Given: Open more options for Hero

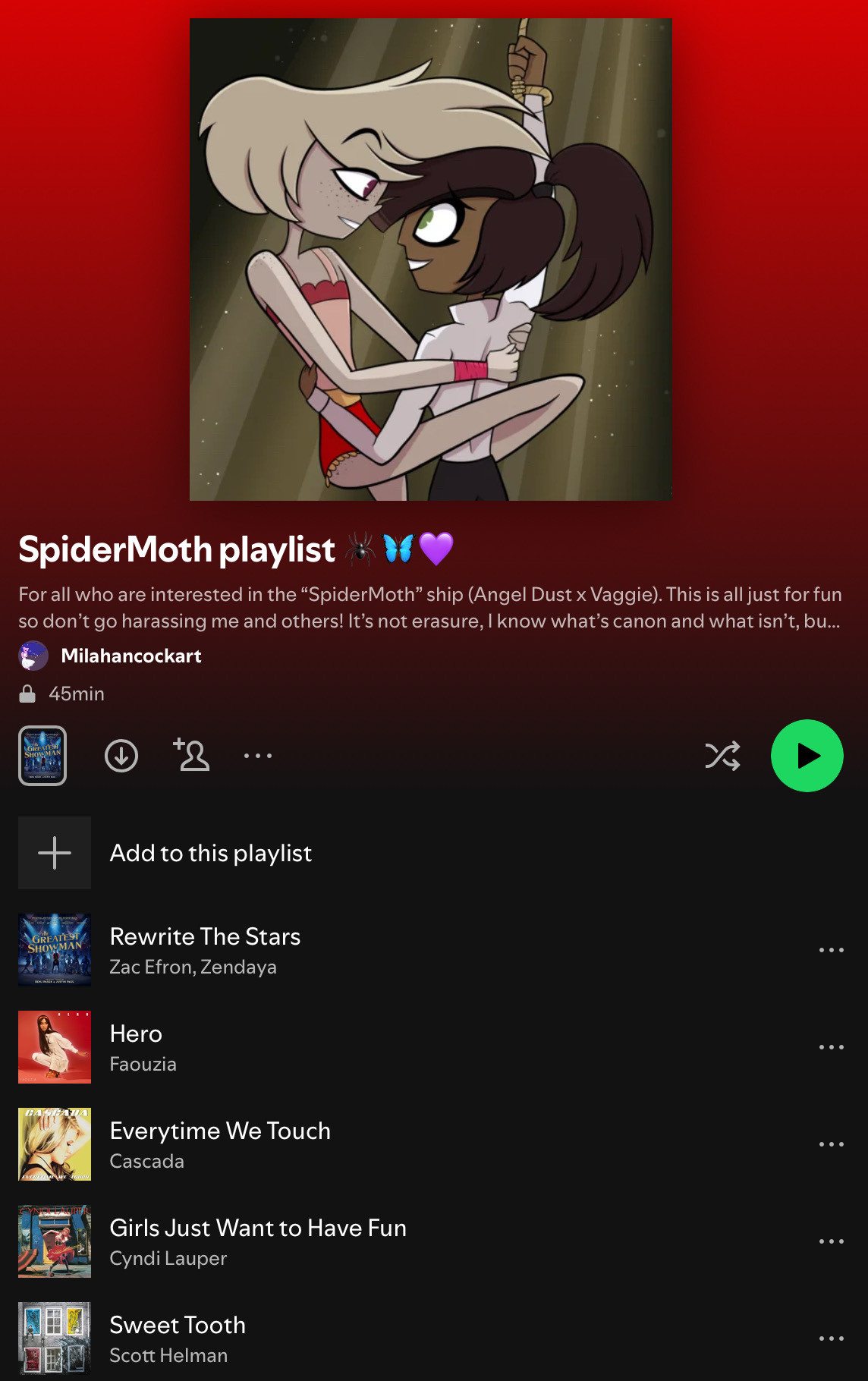Looking at the screenshot, I should [831, 1047].
